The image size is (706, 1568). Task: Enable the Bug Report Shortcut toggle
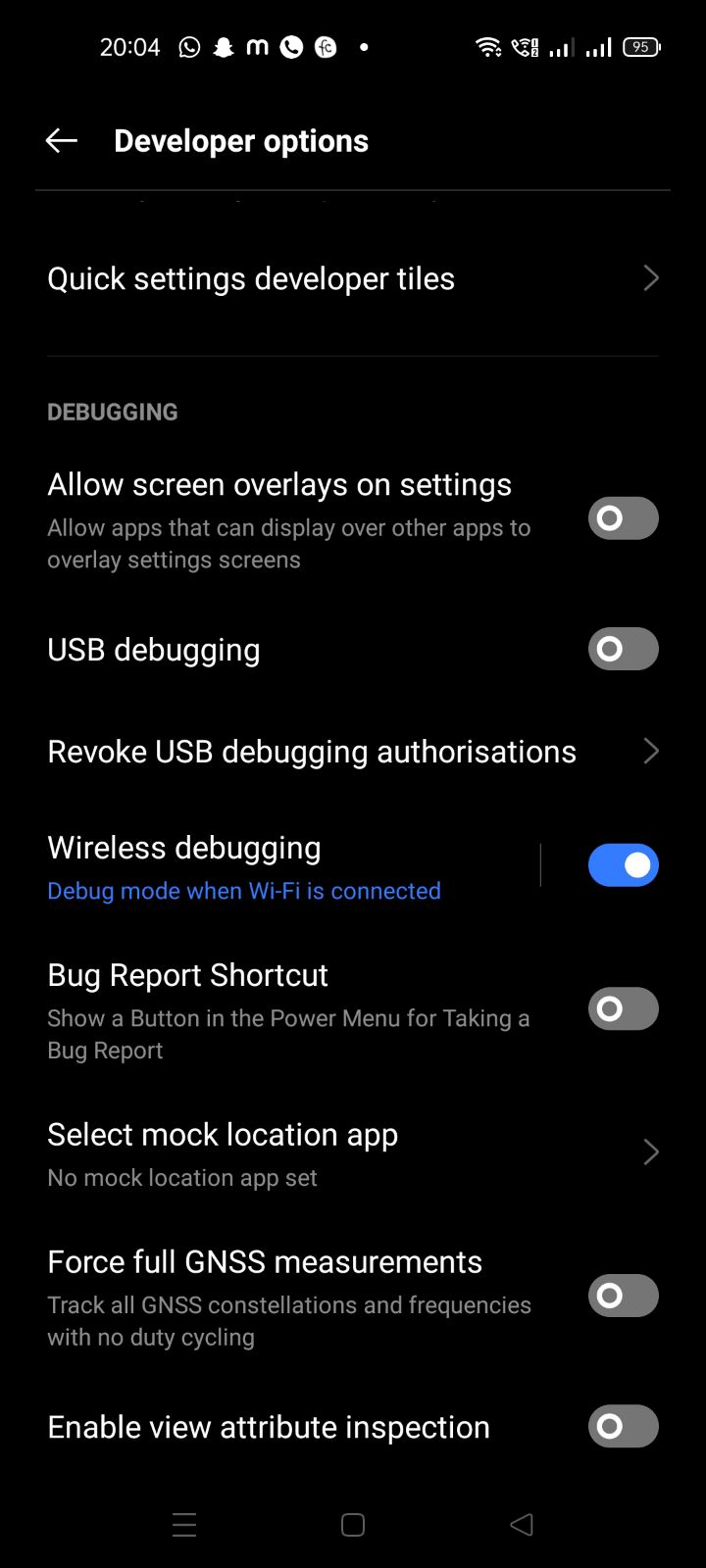click(623, 1008)
